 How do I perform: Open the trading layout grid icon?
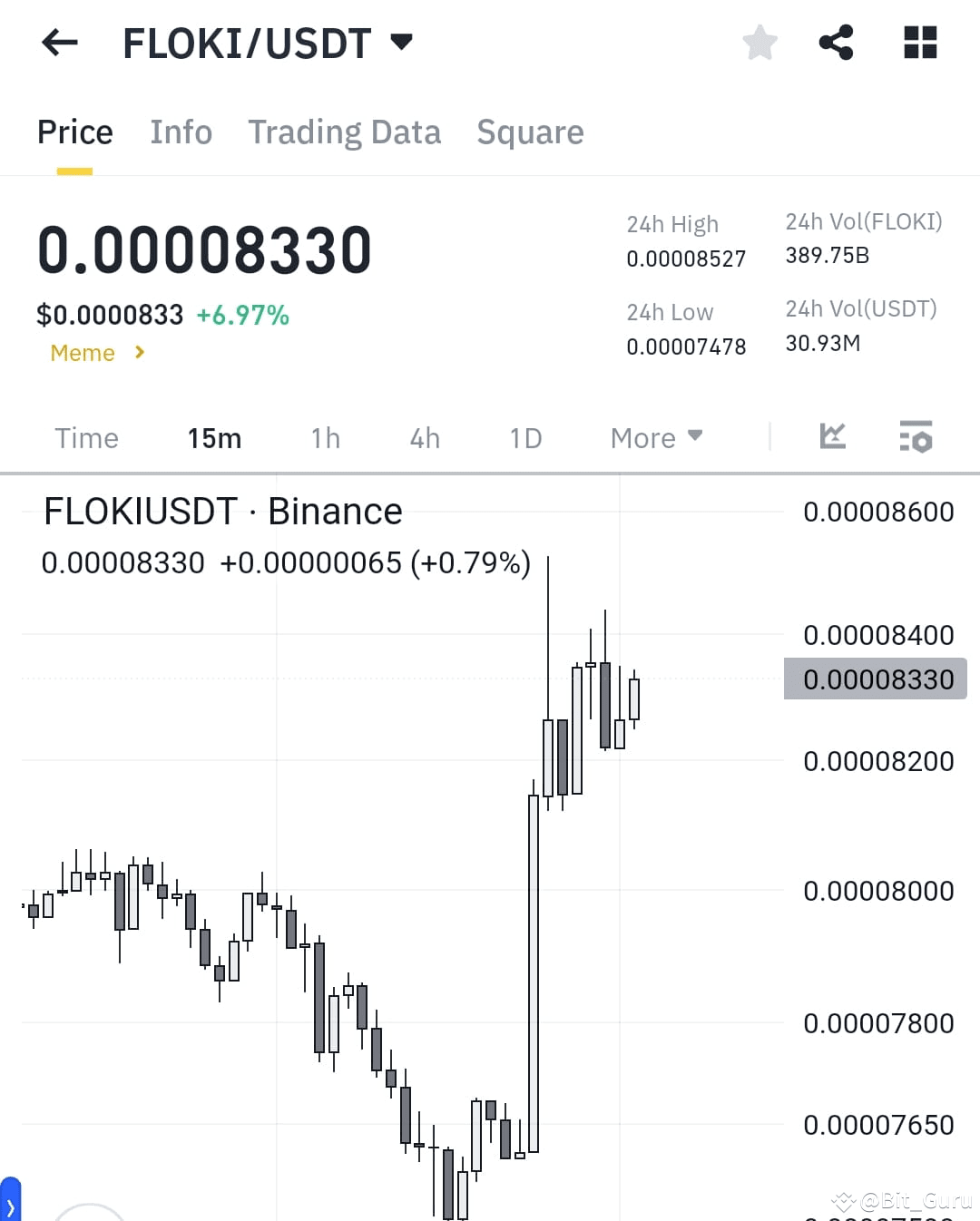pyautogui.click(x=920, y=42)
